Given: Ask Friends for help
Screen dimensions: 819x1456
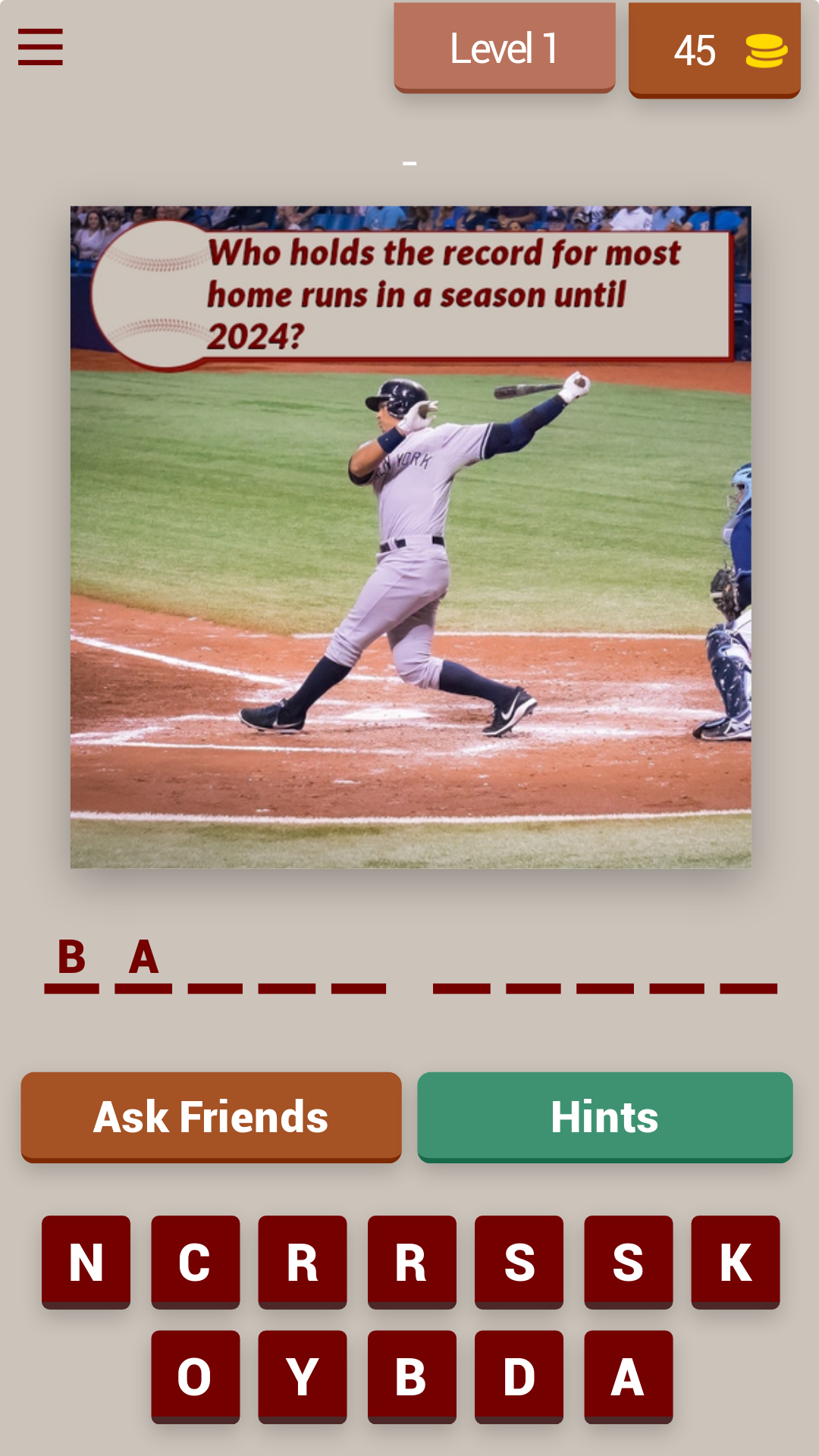Looking at the screenshot, I should click(211, 1116).
